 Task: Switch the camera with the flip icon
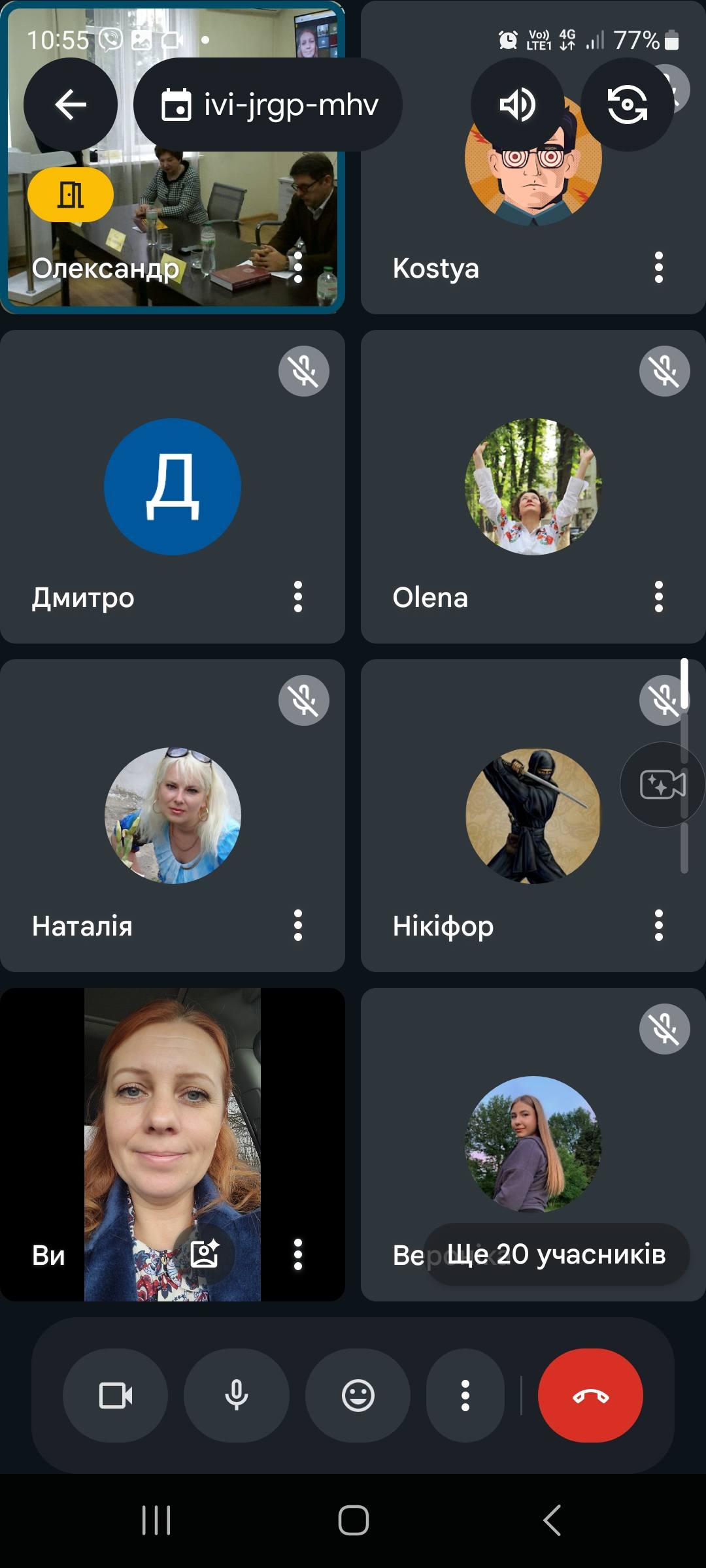[x=627, y=105]
